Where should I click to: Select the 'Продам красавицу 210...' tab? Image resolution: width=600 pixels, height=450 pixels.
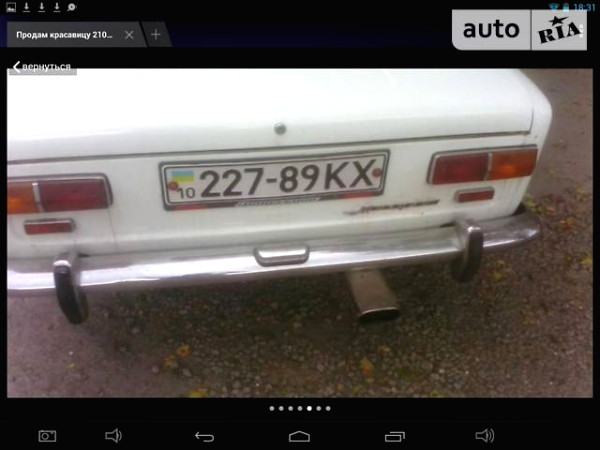pos(65,35)
